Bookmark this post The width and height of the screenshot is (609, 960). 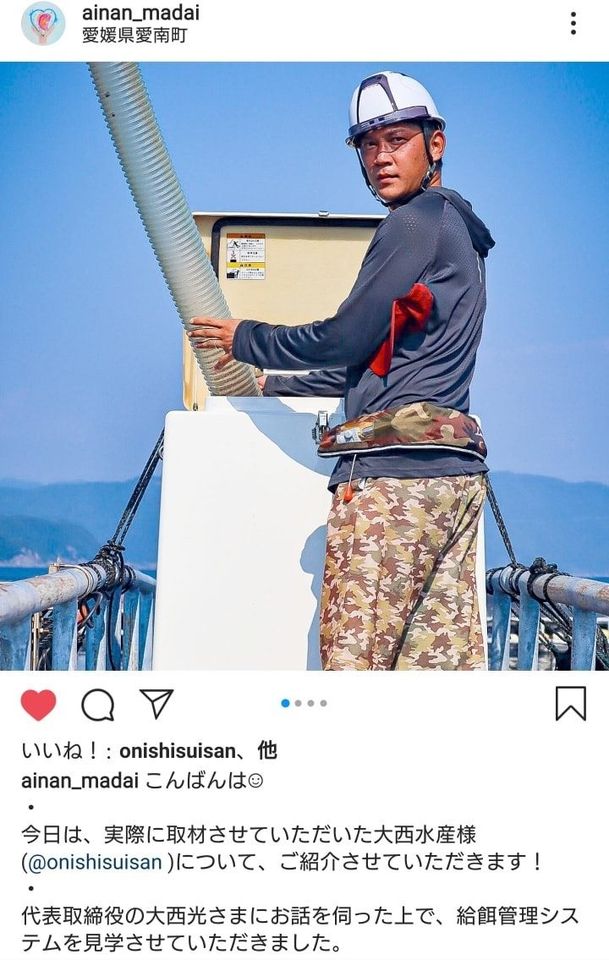[570, 704]
